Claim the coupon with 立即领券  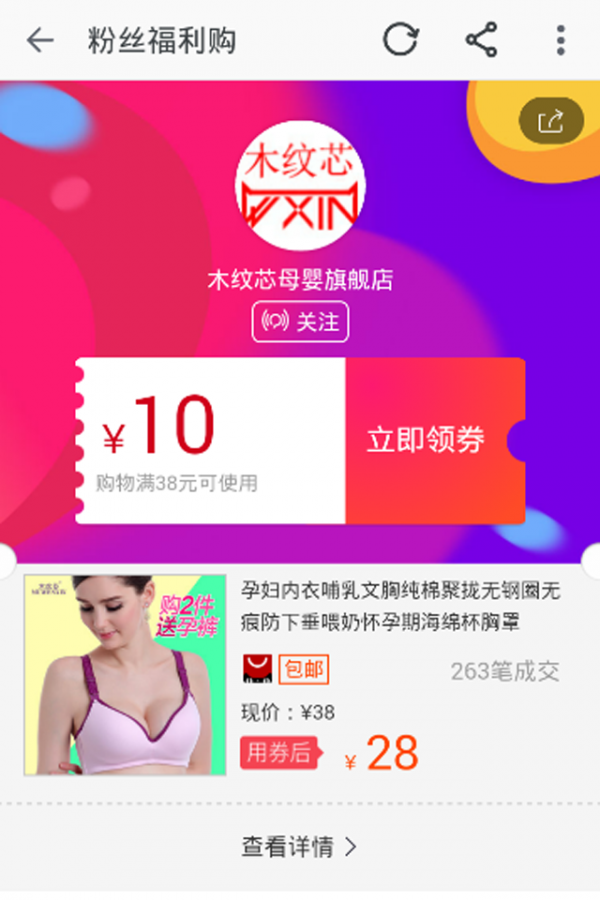coord(427,440)
